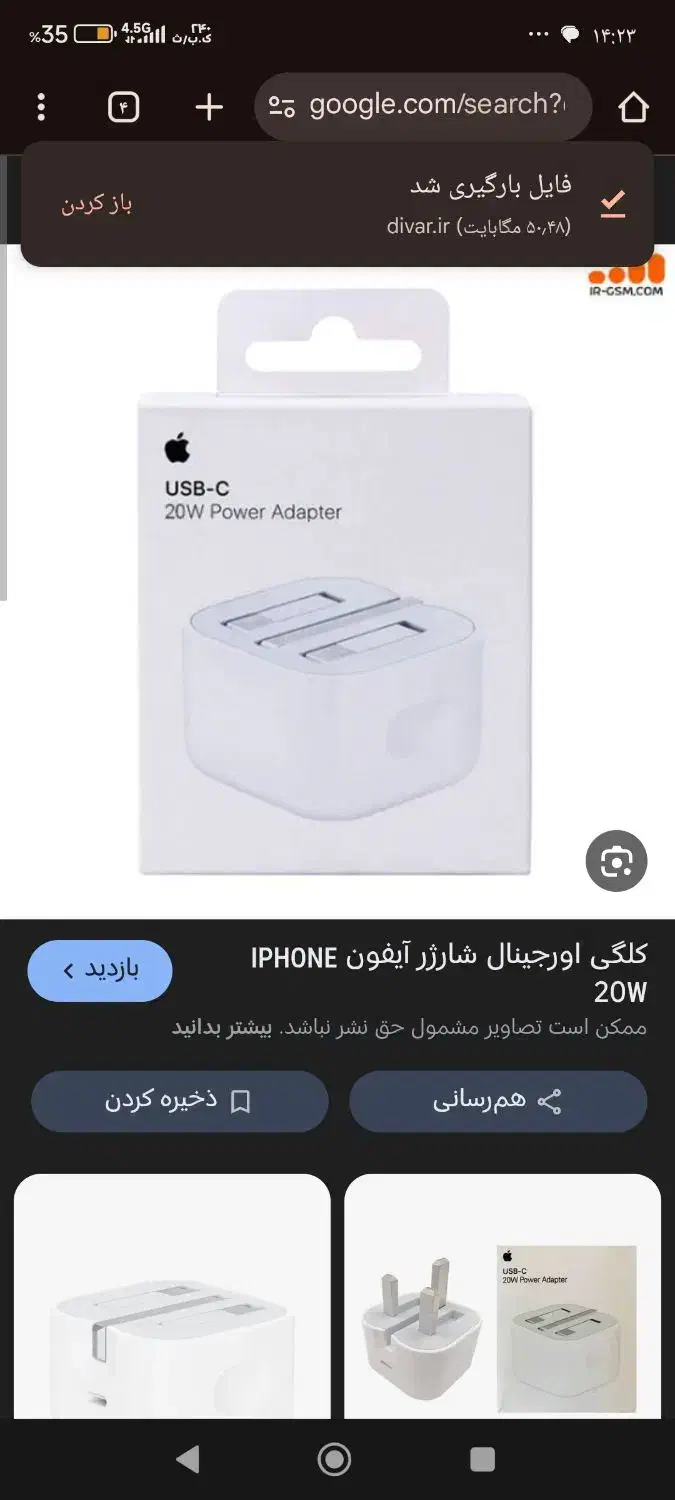Tap the google.com address bar

coord(423,106)
